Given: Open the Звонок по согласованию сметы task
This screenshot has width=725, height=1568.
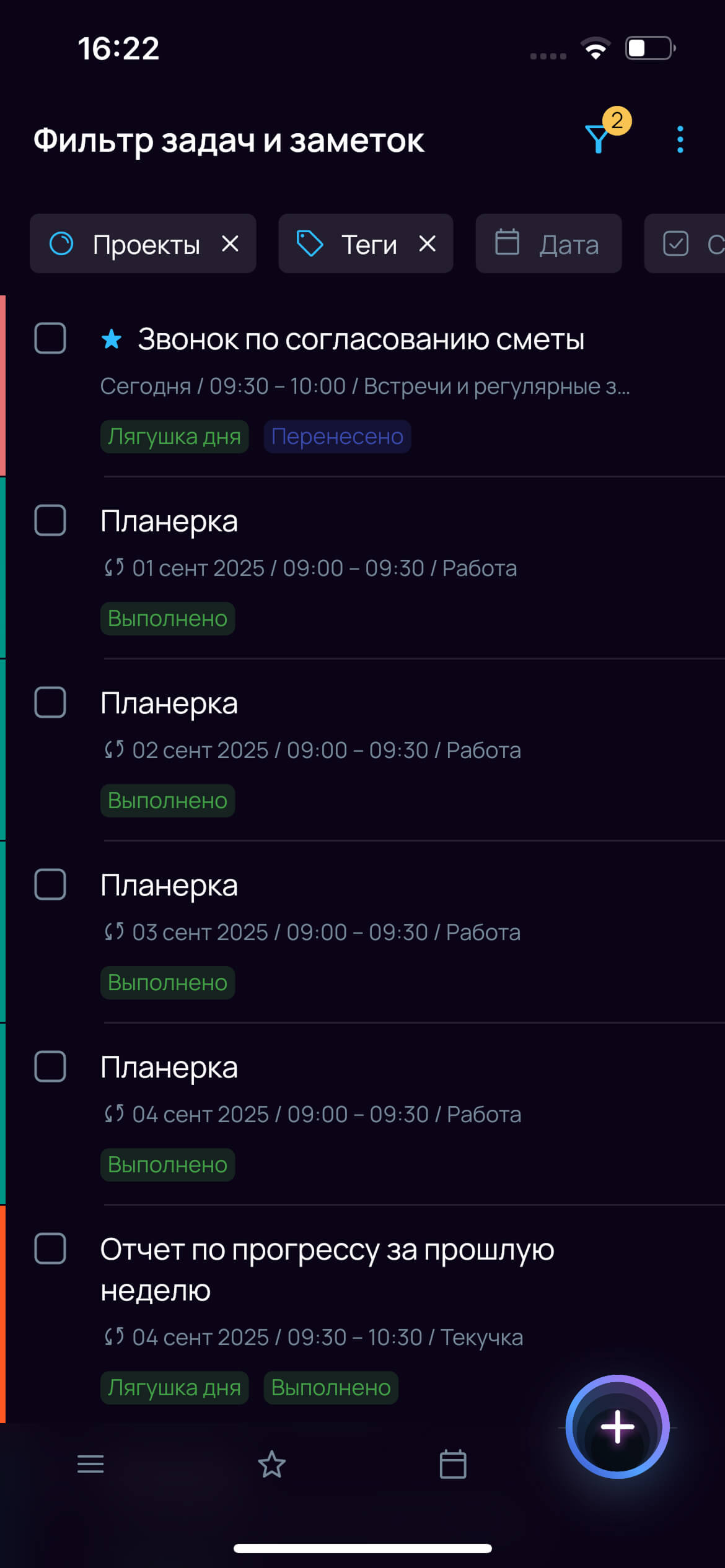Looking at the screenshot, I should [362, 386].
